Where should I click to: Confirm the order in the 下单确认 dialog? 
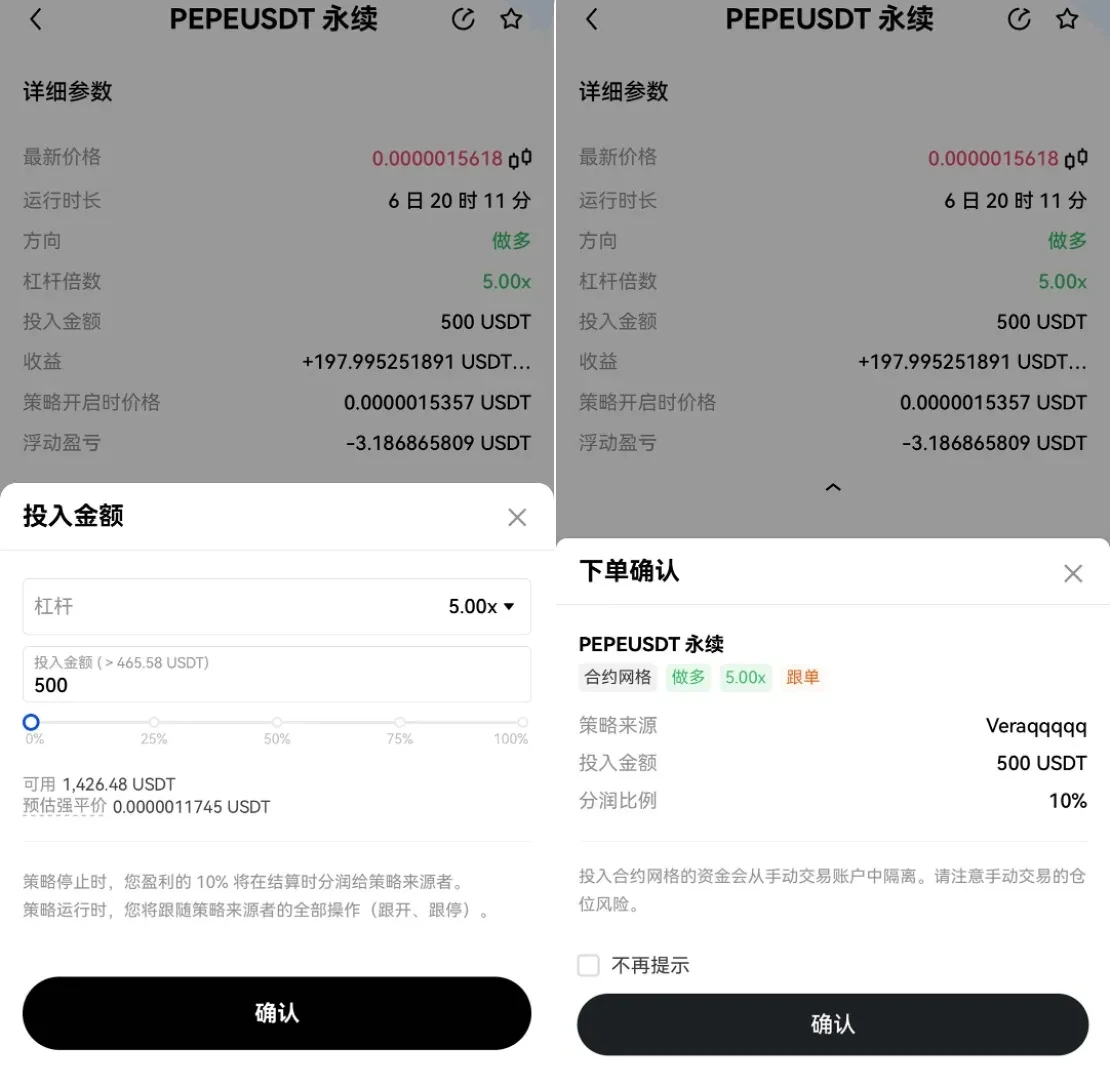pyautogui.click(x=832, y=1024)
